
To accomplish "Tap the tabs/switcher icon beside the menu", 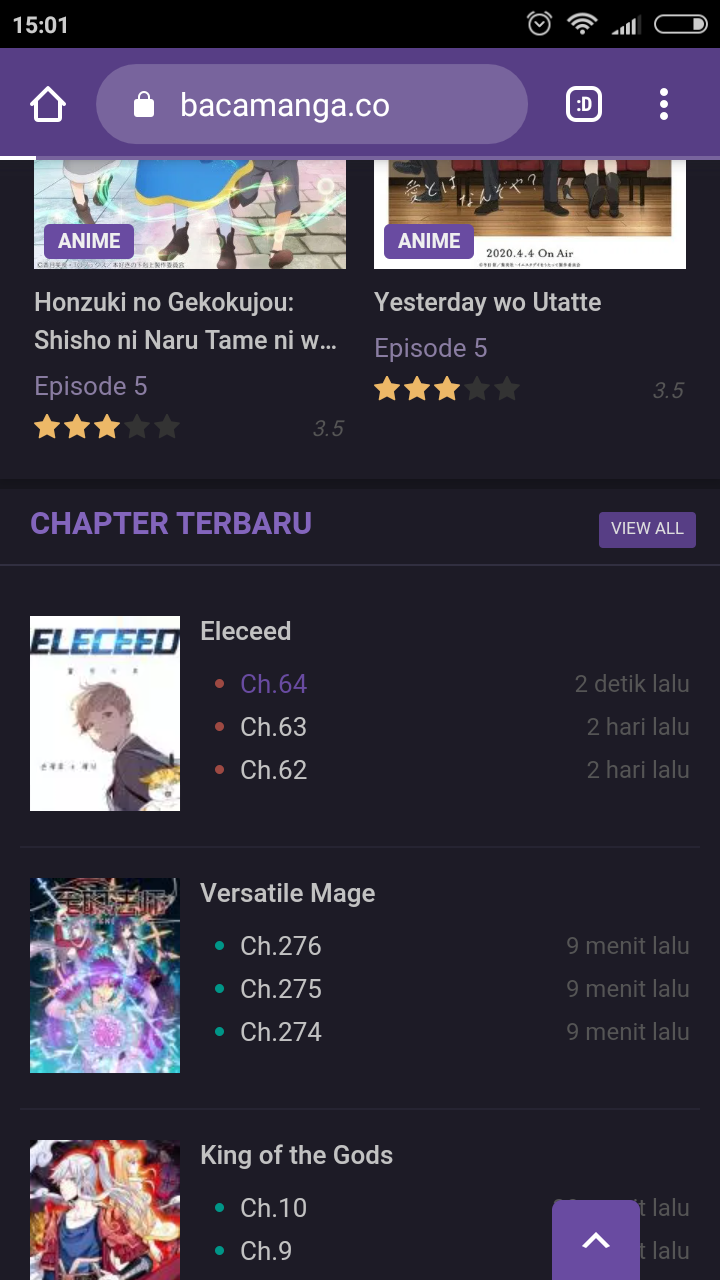I will pos(584,103).
